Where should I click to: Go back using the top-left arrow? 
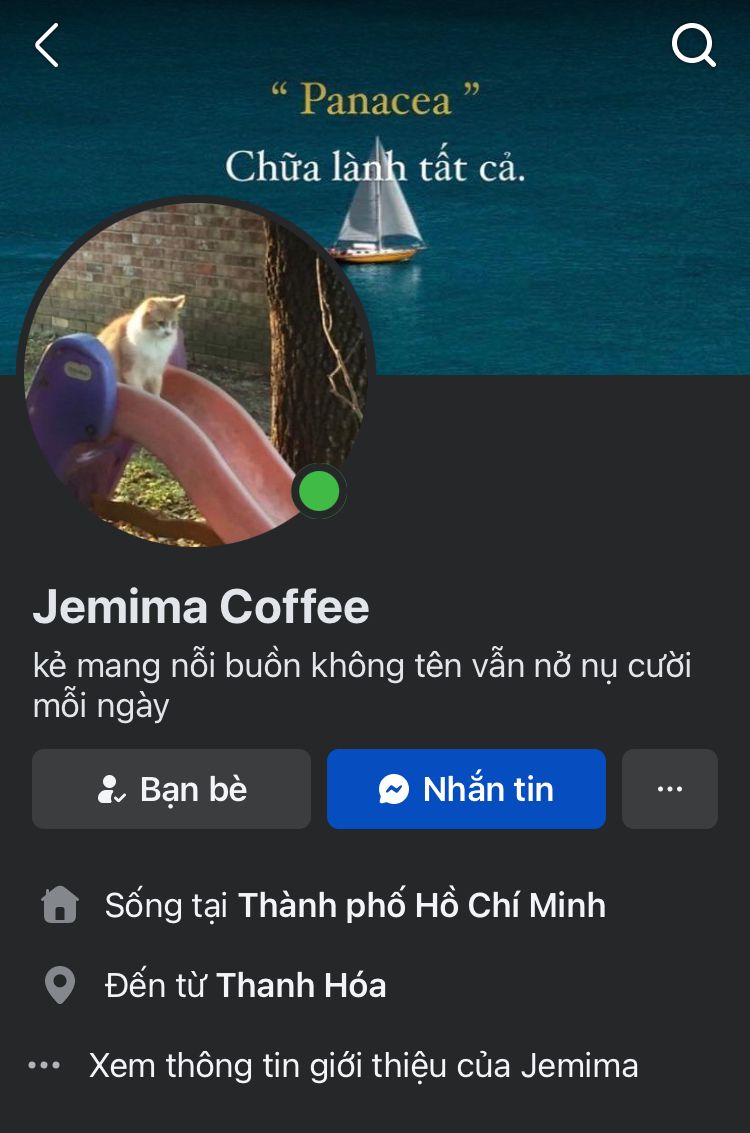47,46
